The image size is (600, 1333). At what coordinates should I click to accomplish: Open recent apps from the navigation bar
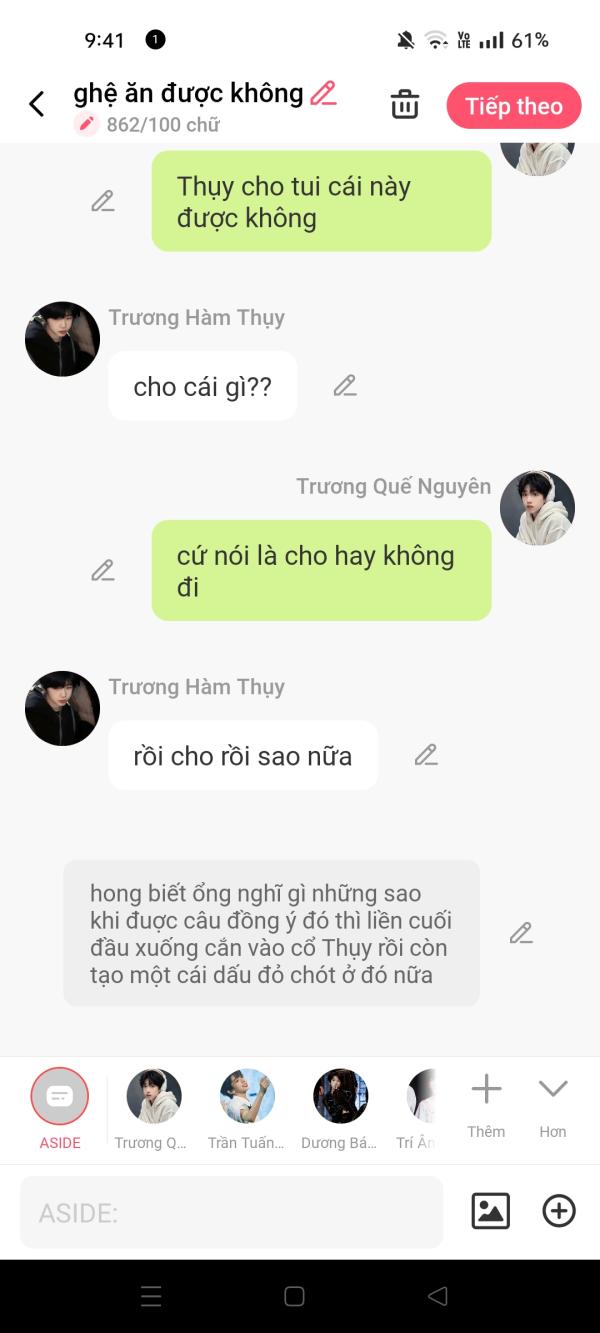[151, 1297]
